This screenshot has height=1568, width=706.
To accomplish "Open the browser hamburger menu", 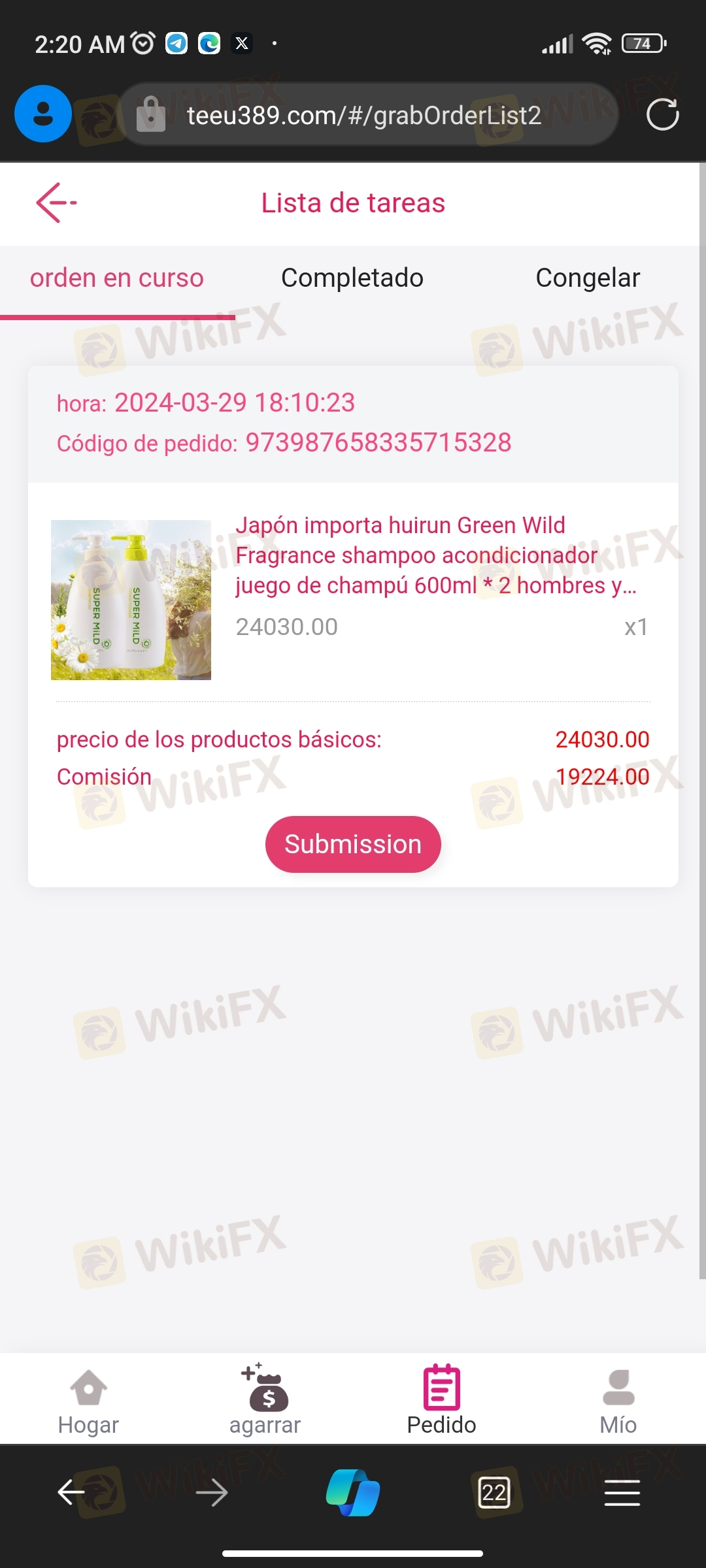I will click(622, 1493).
